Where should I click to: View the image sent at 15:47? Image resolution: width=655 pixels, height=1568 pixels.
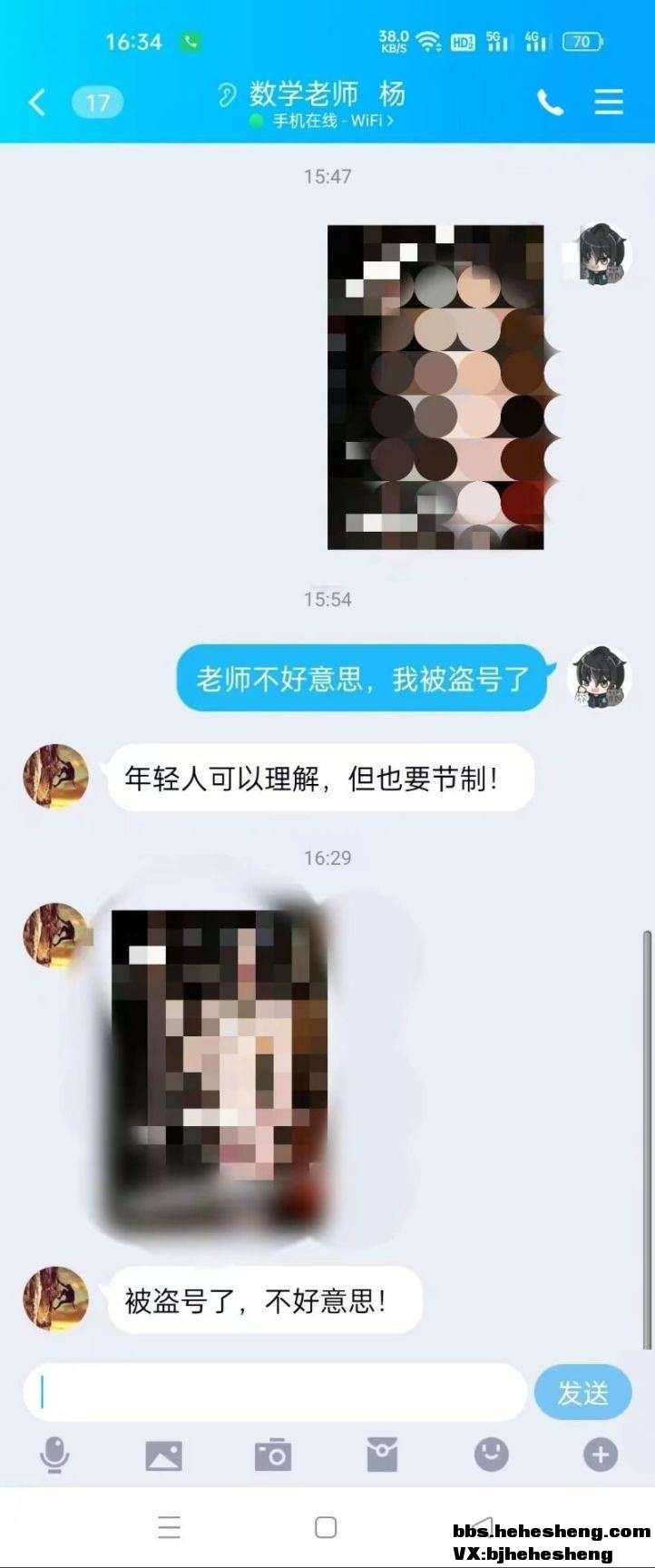(435, 387)
